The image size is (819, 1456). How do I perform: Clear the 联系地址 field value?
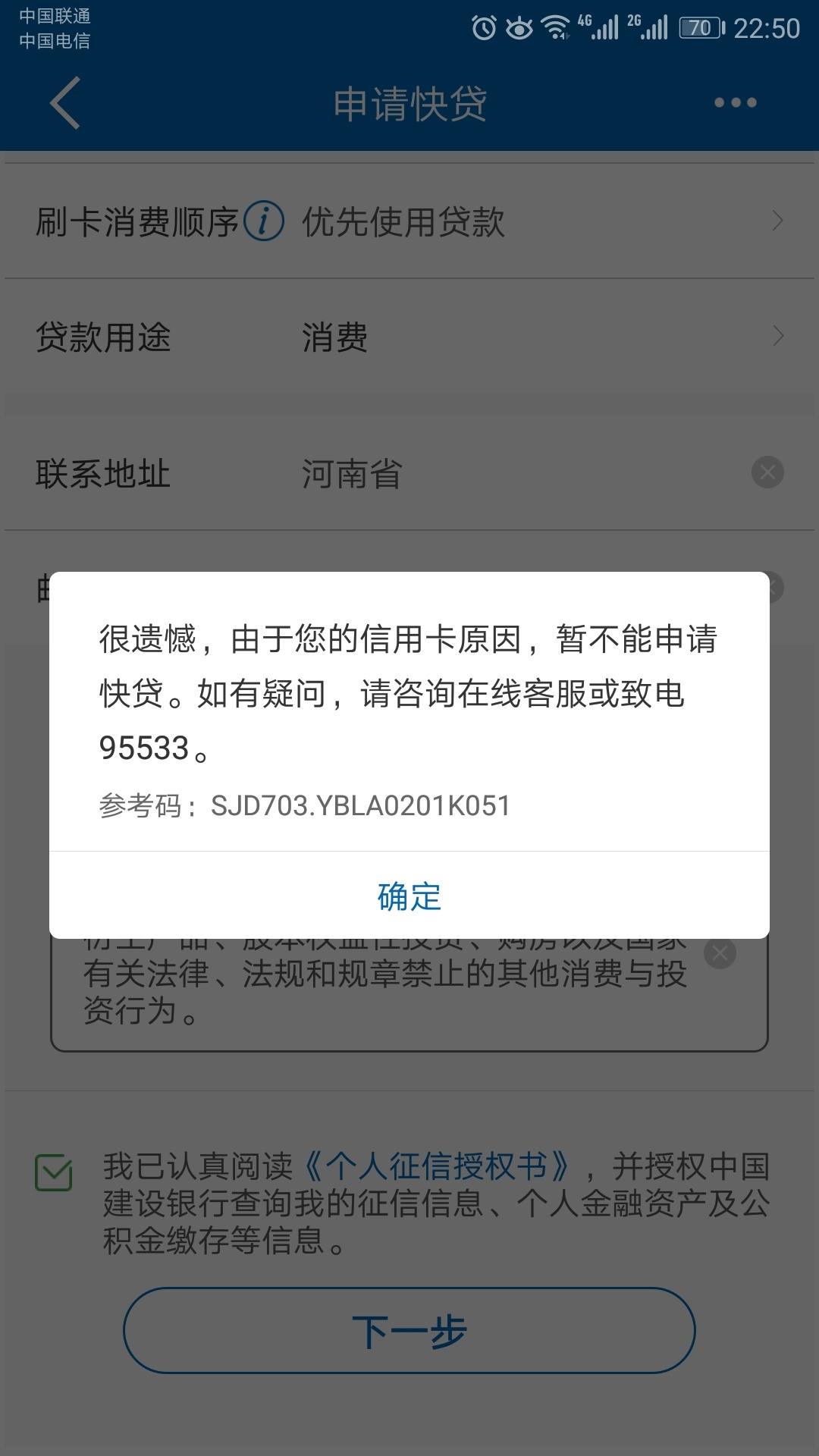767,472
